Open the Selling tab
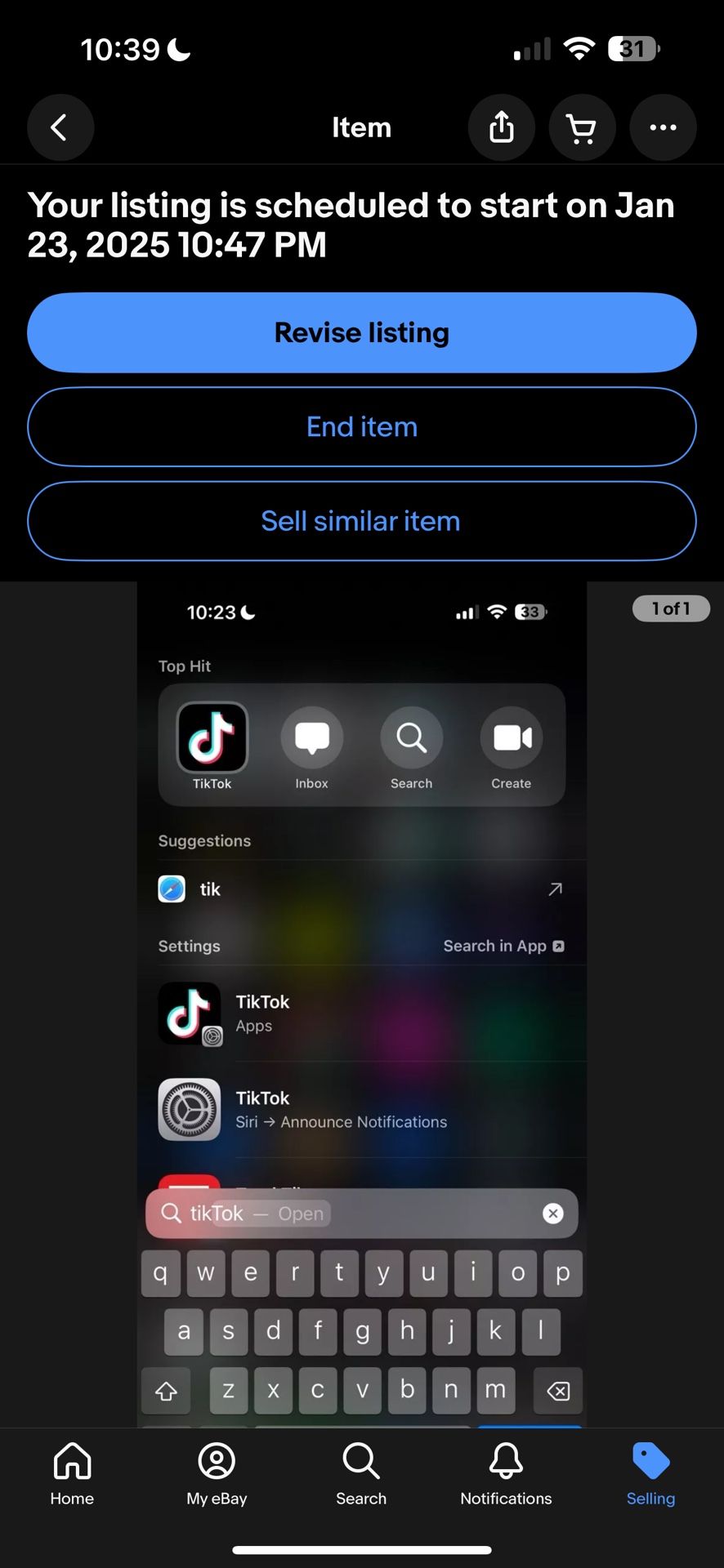The width and height of the screenshot is (724, 1568). [650, 1474]
